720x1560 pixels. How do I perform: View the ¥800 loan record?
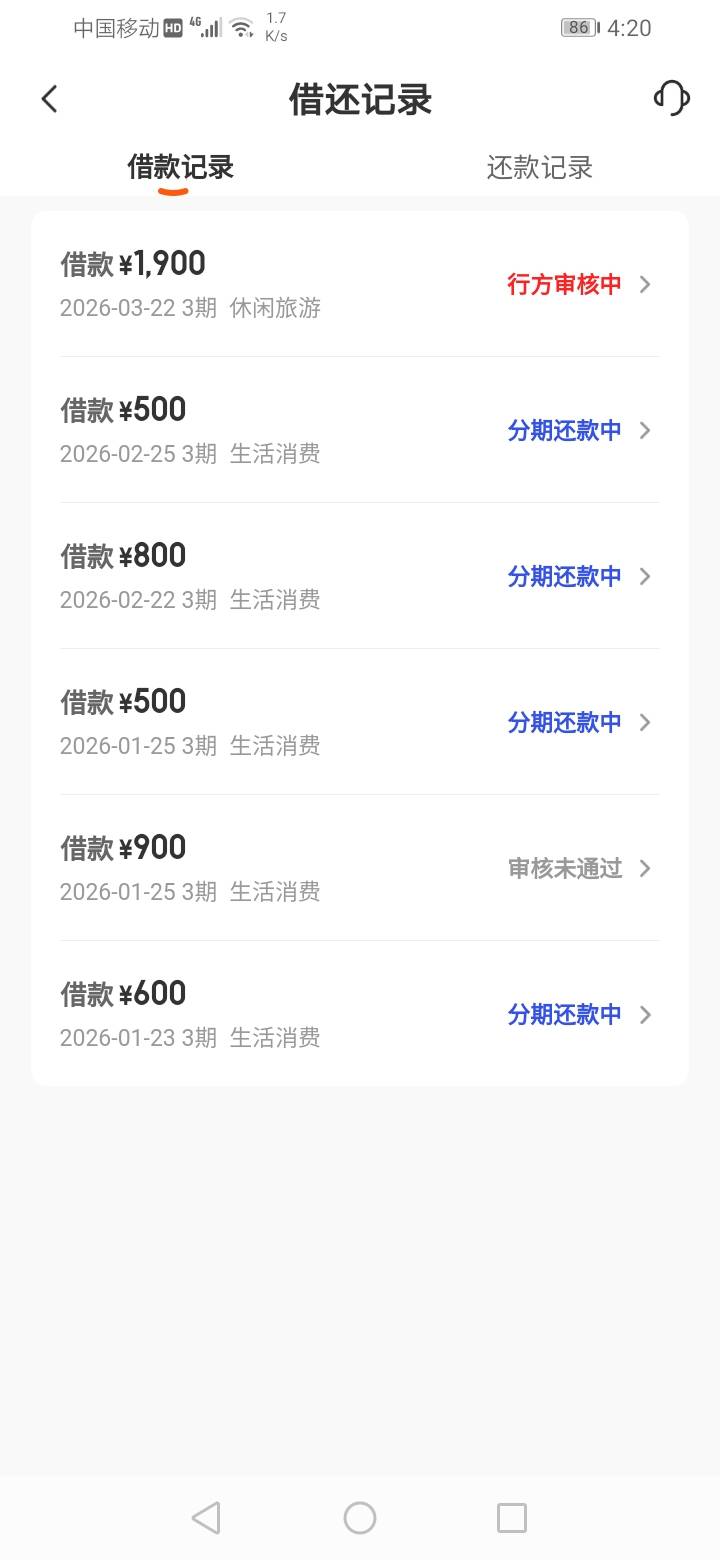tap(359, 576)
